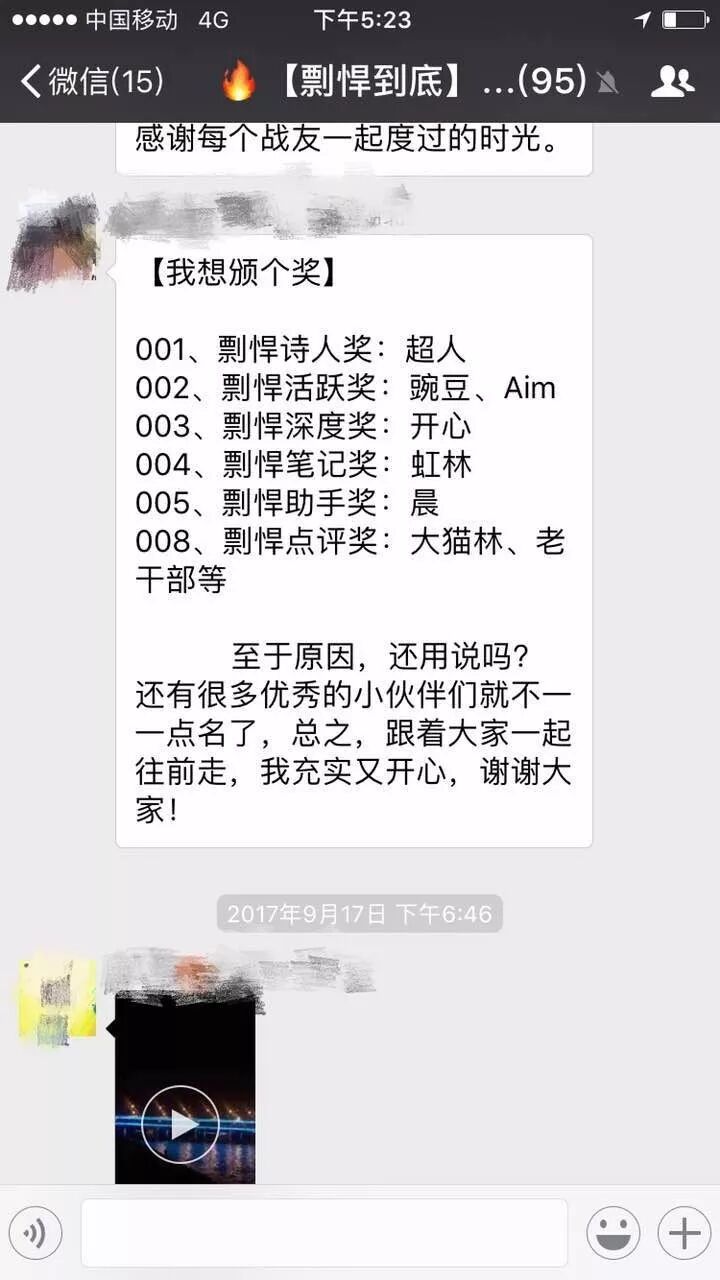This screenshot has width=720, height=1280.
Task: Play the night bridge video message
Action: (180, 1124)
